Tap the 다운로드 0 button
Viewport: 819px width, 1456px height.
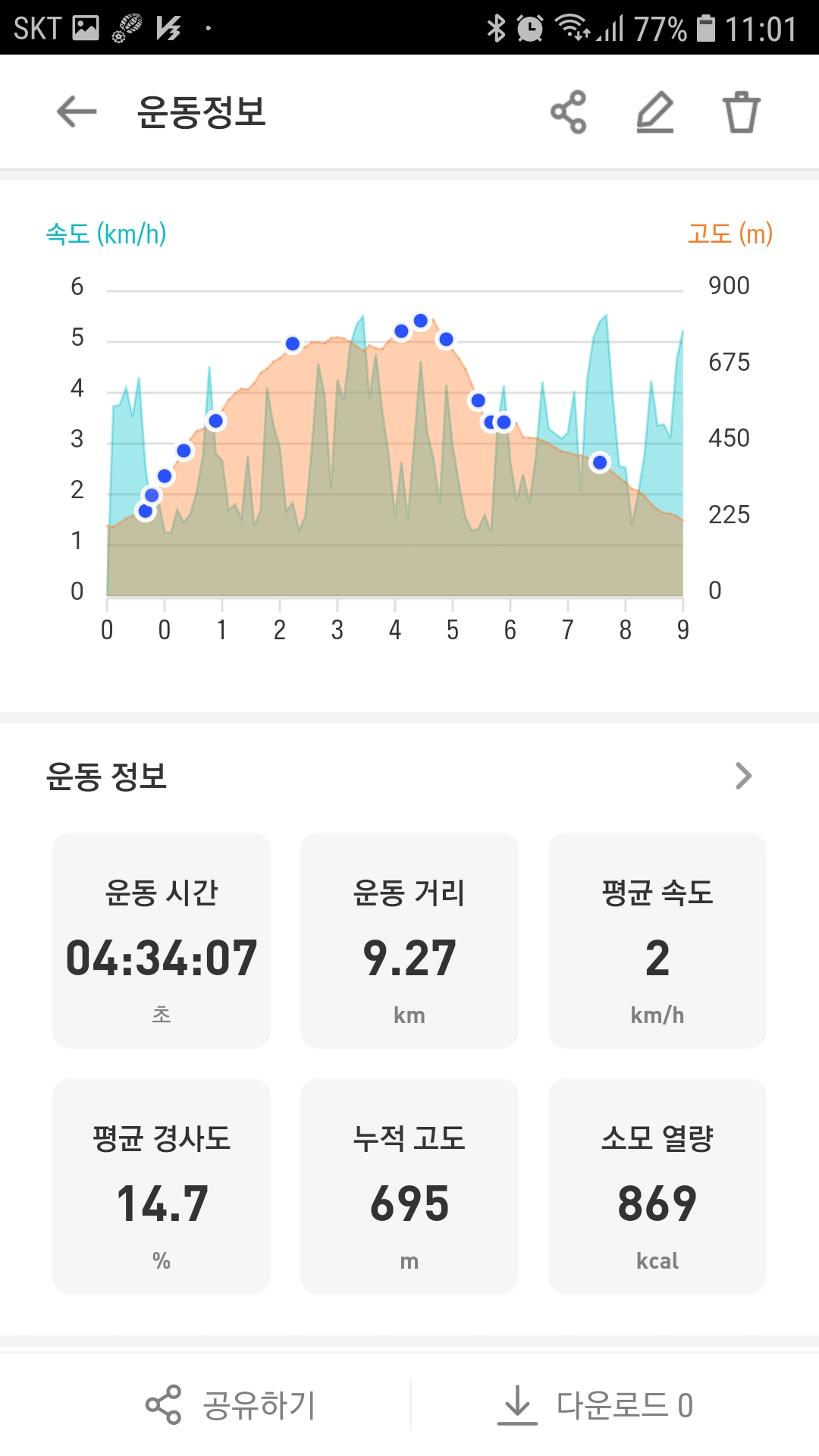pyautogui.click(x=595, y=1405)
